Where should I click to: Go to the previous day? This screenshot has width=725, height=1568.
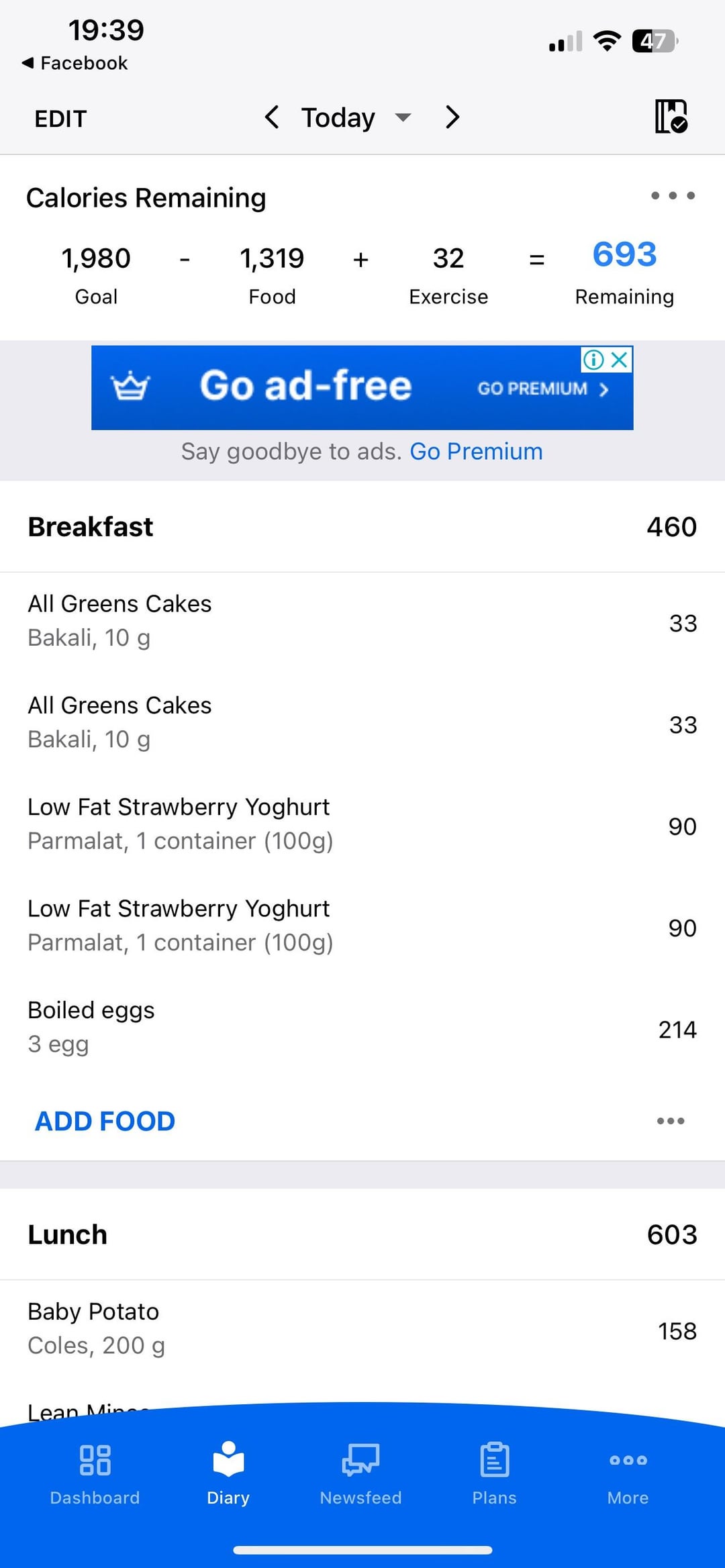[x=272, y=117]
